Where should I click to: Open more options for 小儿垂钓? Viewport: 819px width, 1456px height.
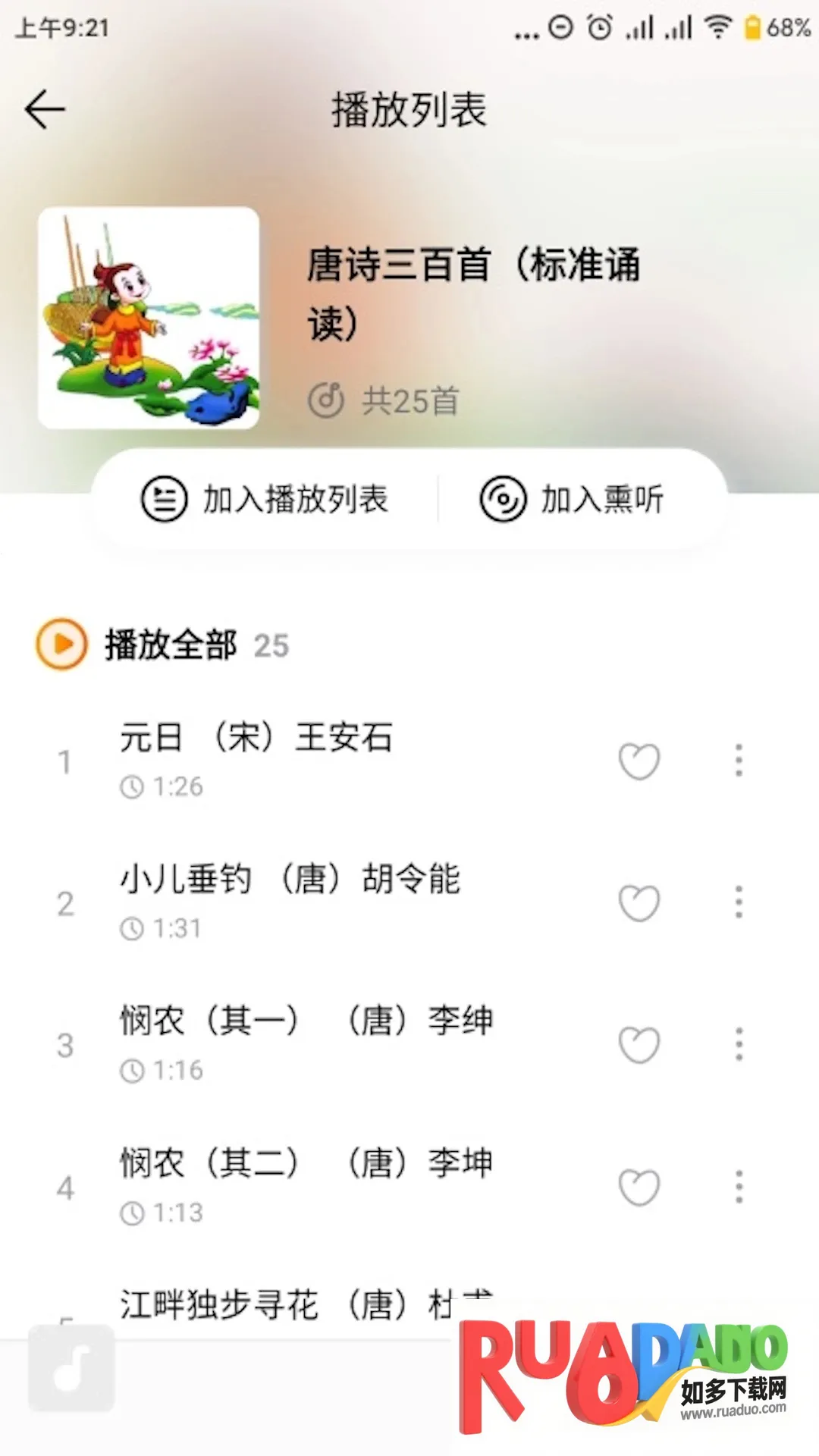coord(739,902)
